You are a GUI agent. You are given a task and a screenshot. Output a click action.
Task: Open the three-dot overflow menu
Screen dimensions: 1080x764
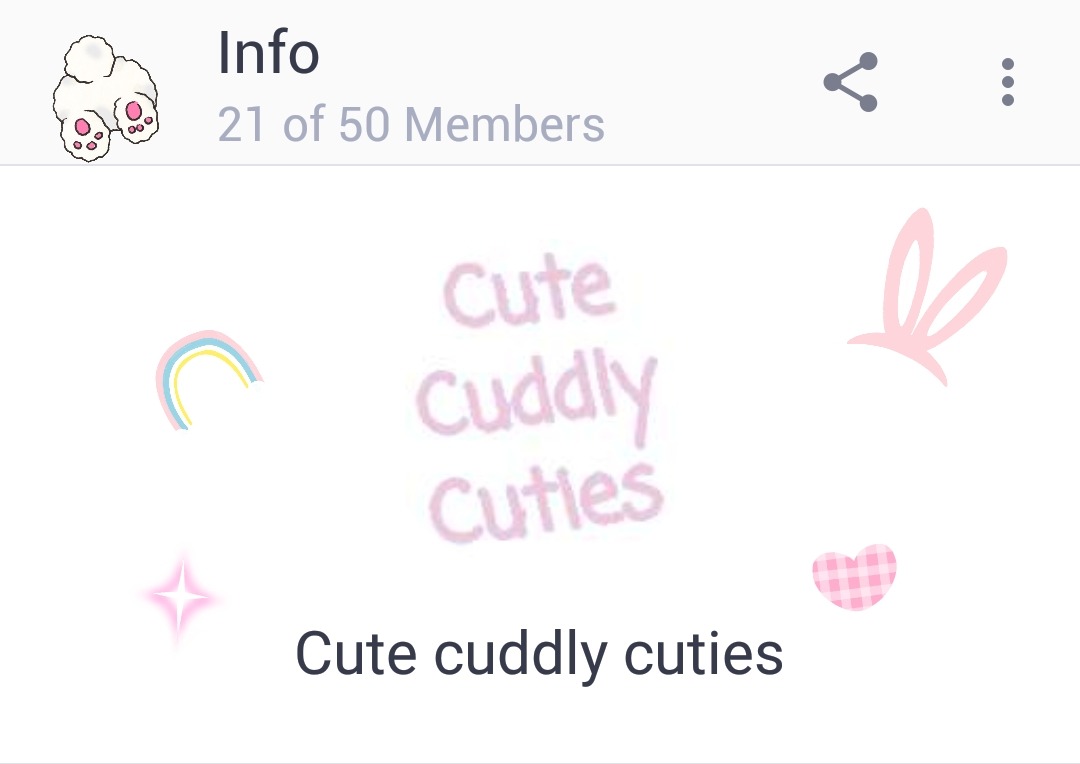coord(1007,82)
